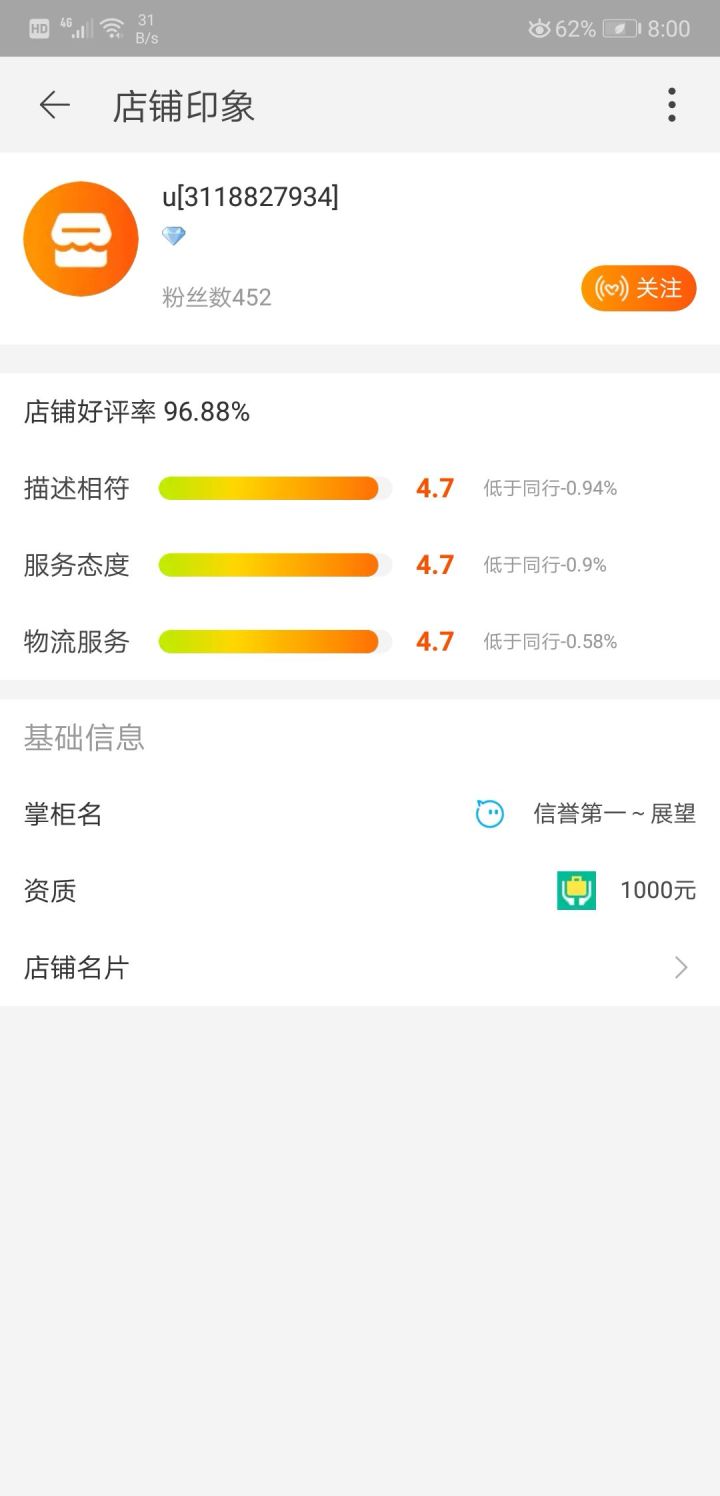Image resolution: width=720 pixels, height=1496 pixels.
Task: View the 资质 1000元 deposit details
Action: 626,890
